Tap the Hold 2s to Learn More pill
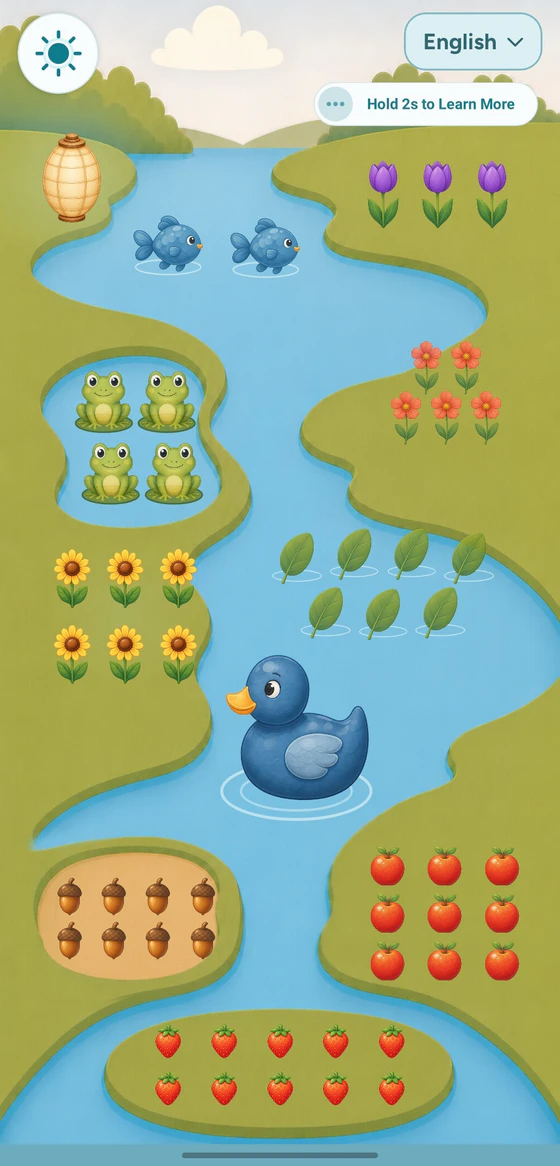 point(425,104)
